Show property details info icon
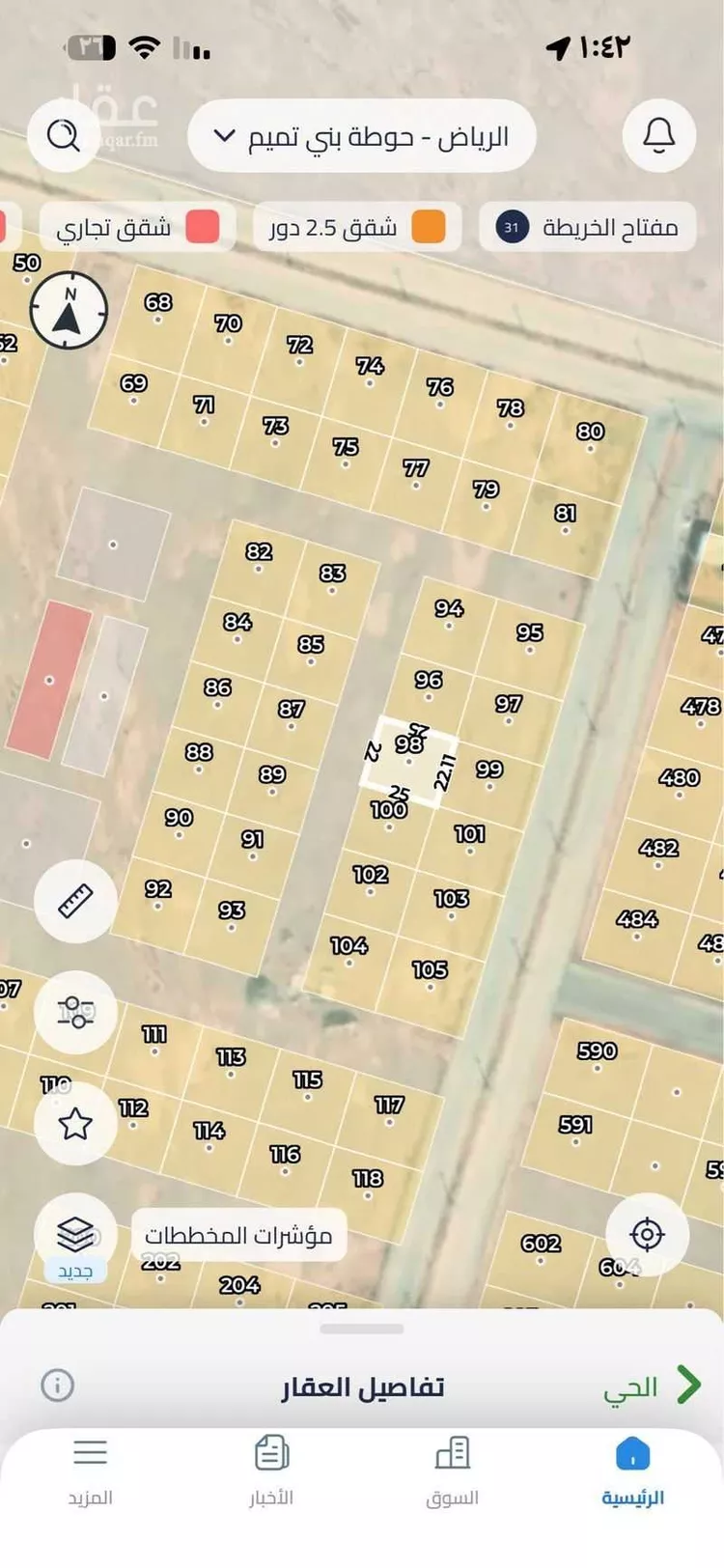The width and height of the screenshot is (724, 1568). (58, 1386)
